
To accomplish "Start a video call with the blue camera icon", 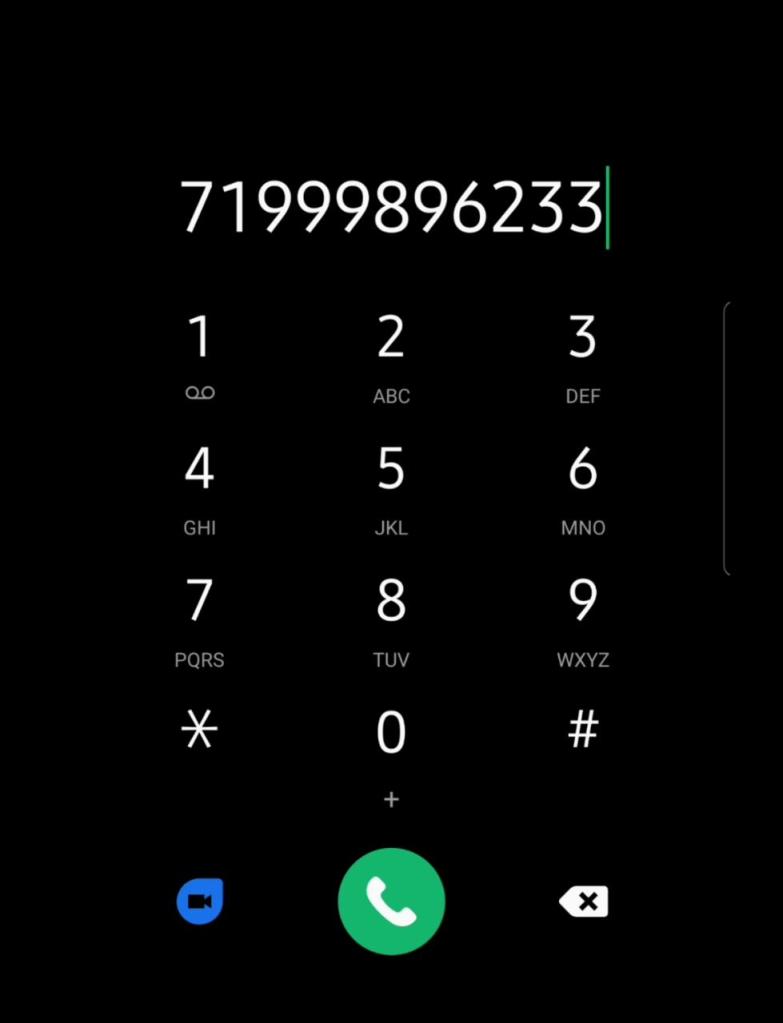I will pos(200,901).
